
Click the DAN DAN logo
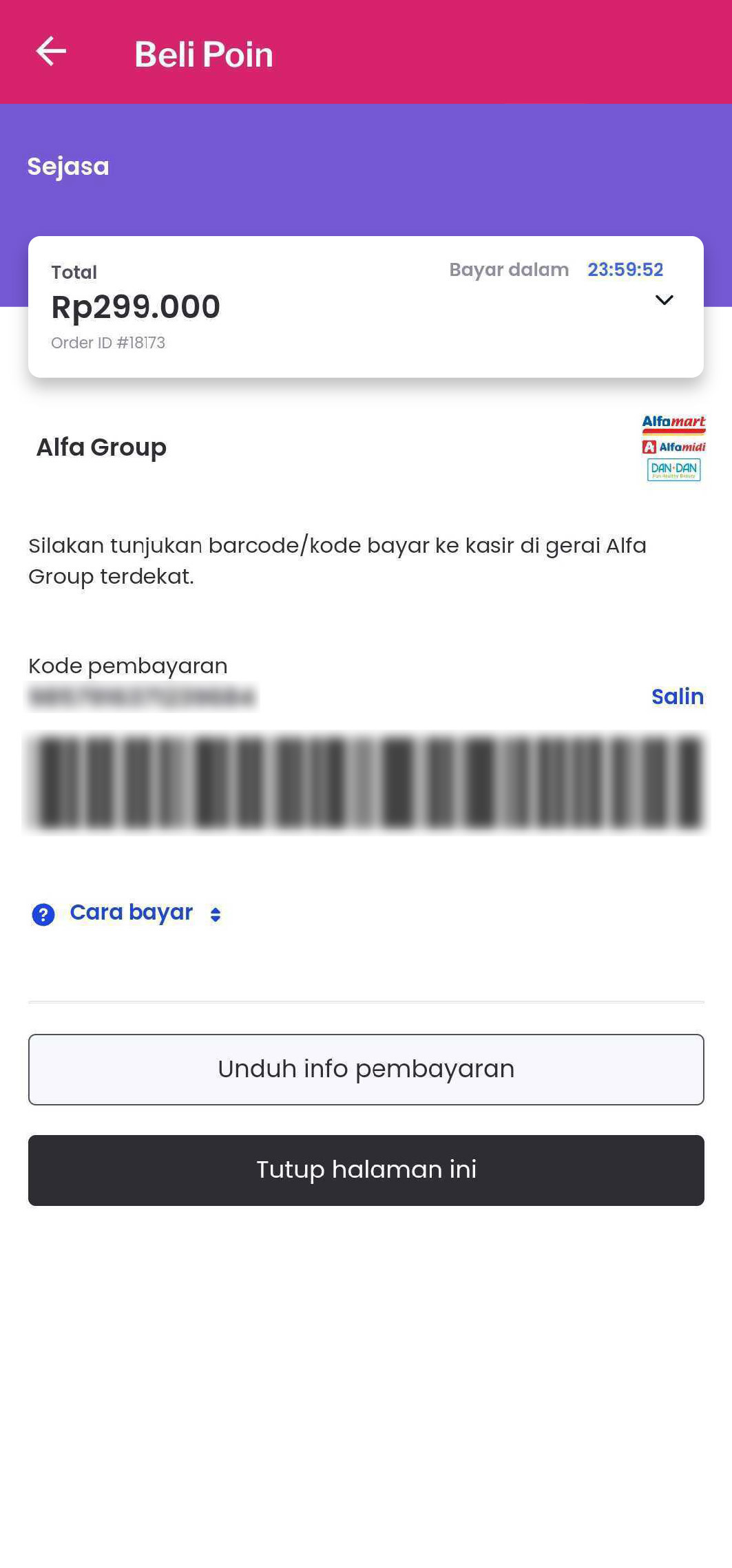(673, 470)
